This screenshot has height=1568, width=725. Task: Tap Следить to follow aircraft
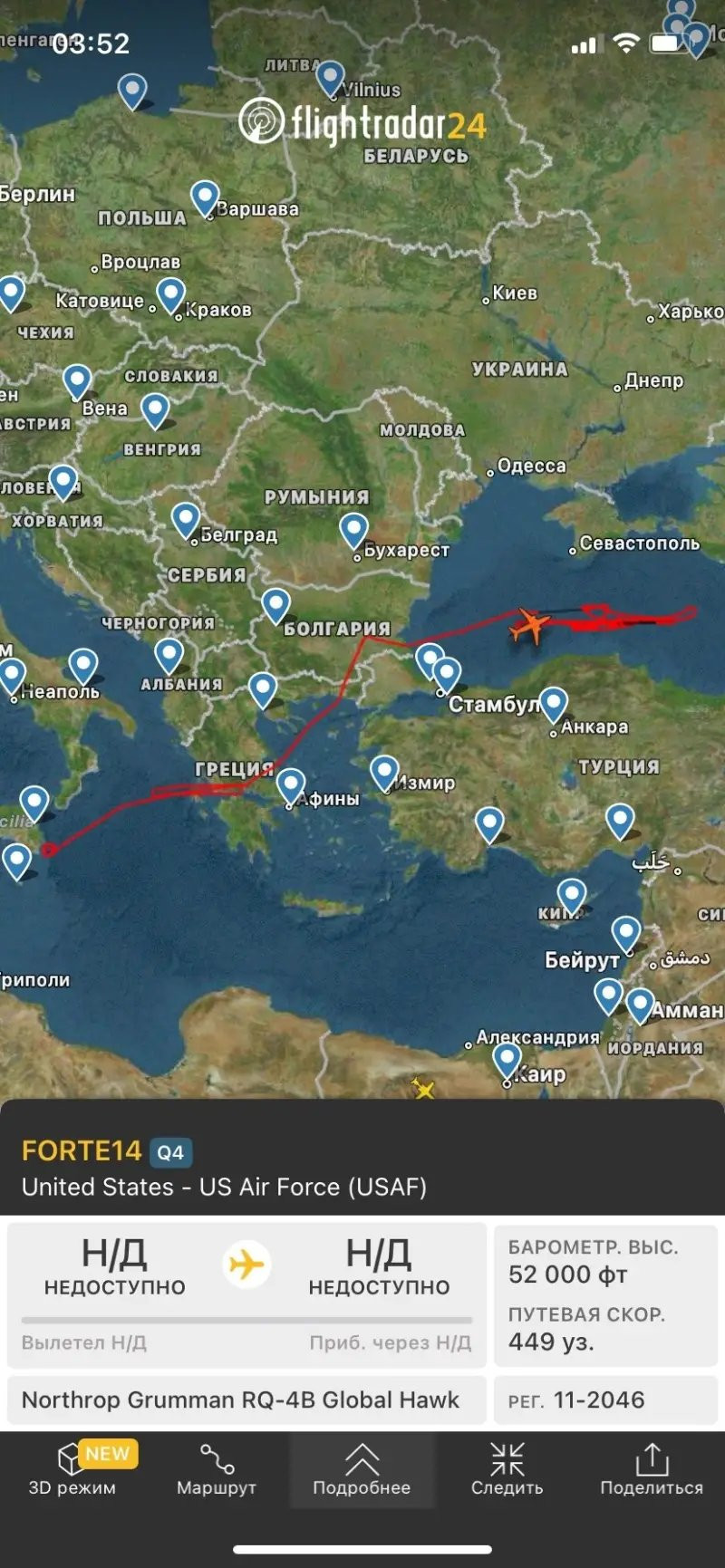[x=507, y=1469]
